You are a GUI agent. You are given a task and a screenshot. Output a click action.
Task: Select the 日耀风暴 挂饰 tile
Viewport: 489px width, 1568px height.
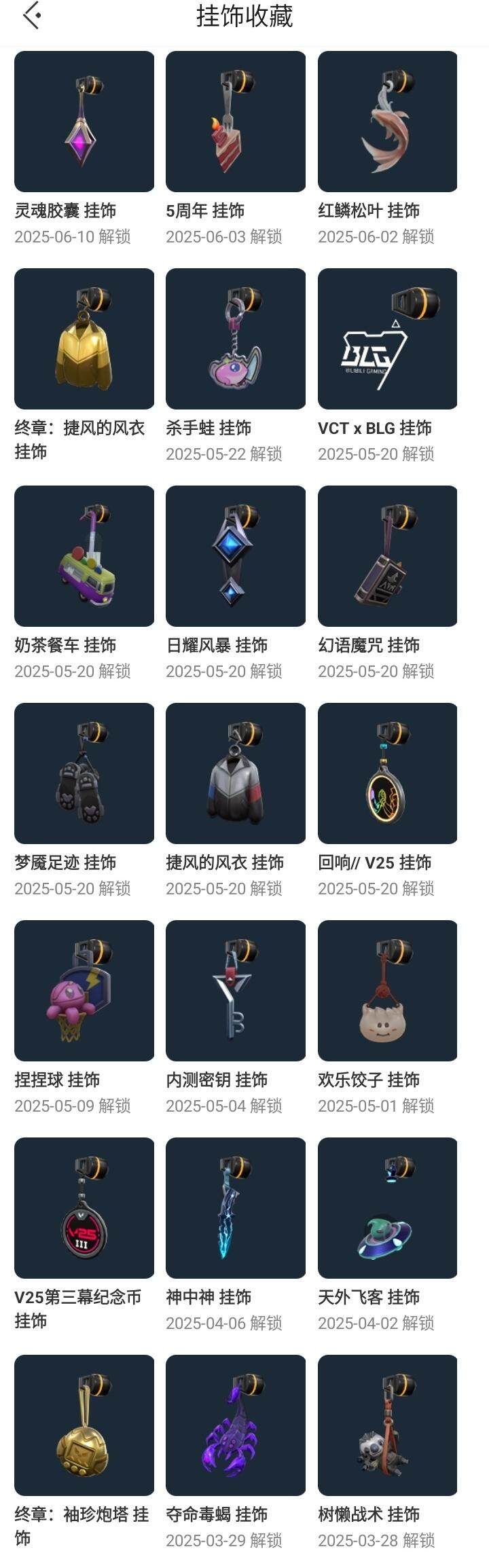[x=236, y=556]
